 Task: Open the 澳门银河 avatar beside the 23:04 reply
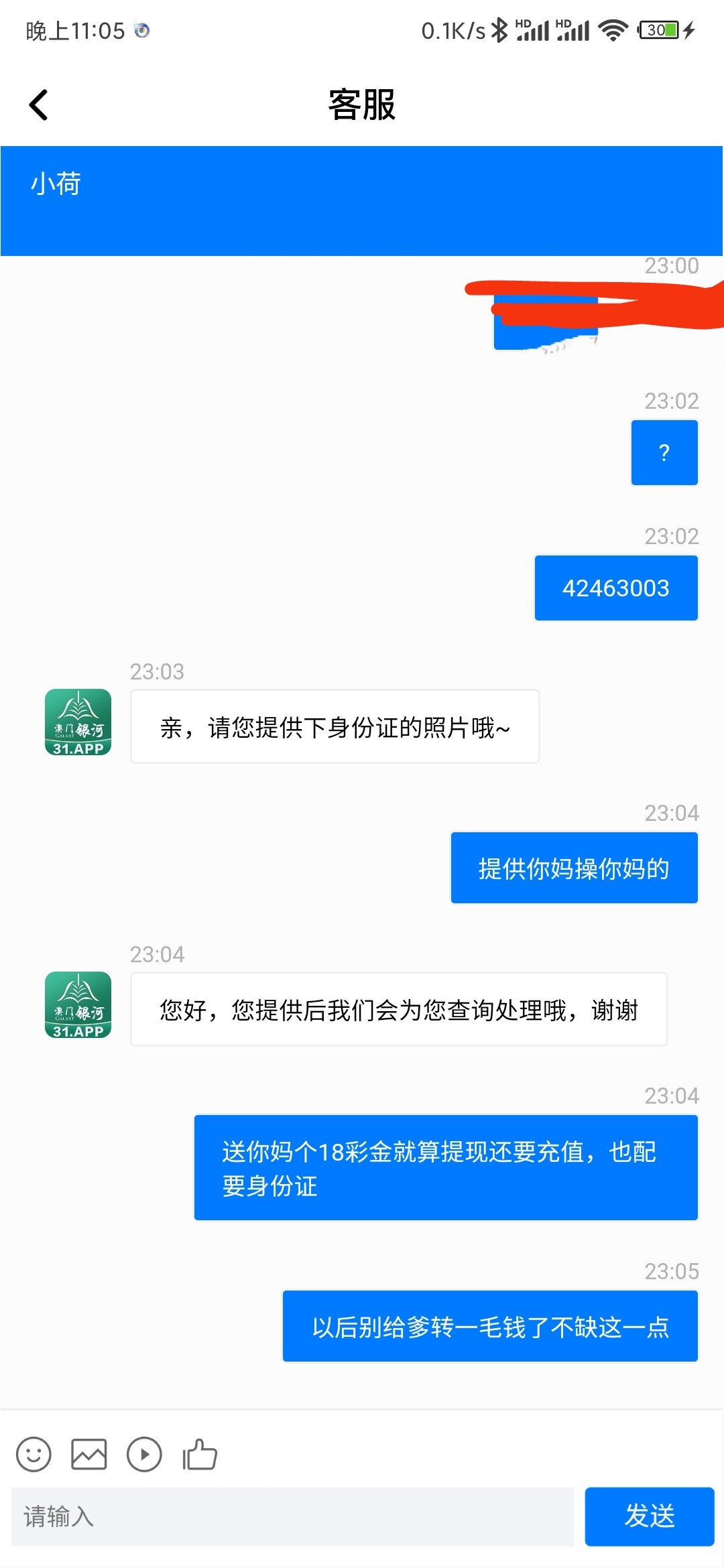pos(77,1005)
